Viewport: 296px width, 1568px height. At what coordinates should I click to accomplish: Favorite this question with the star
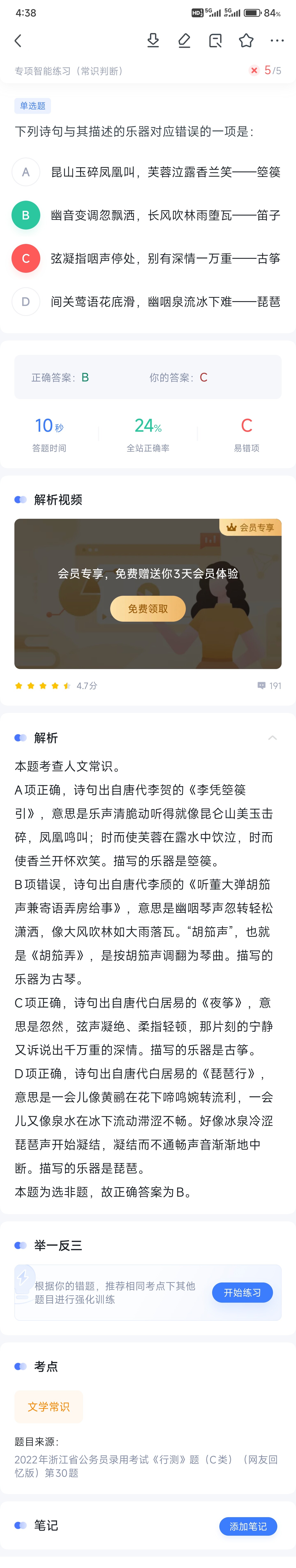[246, 41]
